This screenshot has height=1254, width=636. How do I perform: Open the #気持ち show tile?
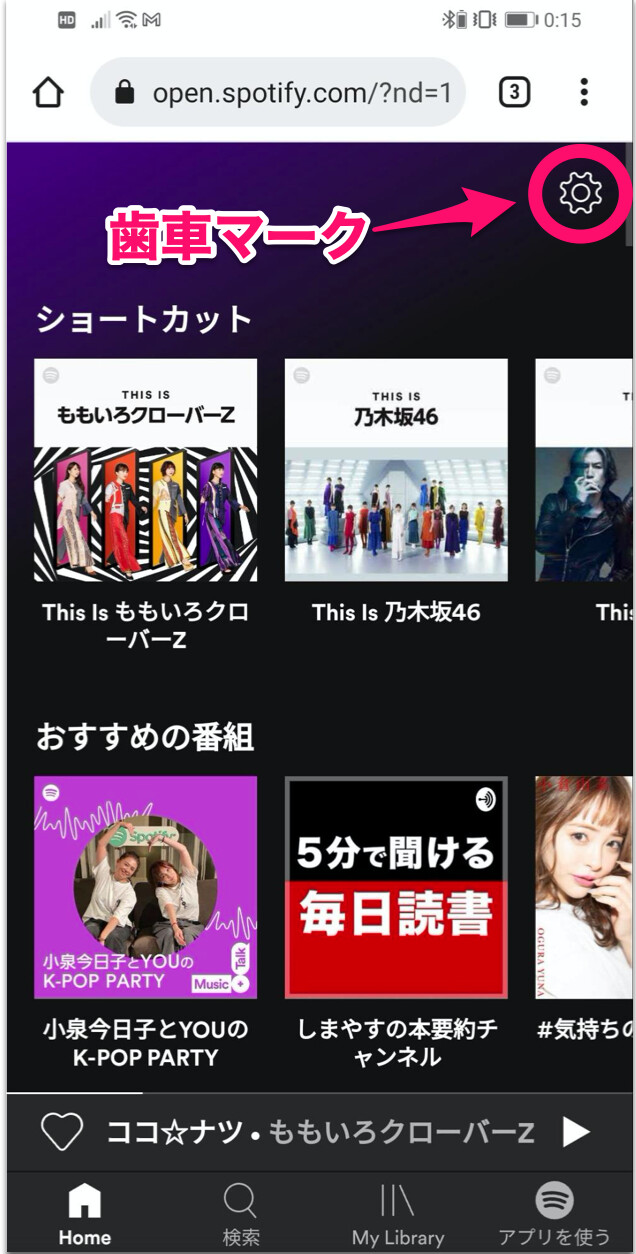click(x=584, y=887)
